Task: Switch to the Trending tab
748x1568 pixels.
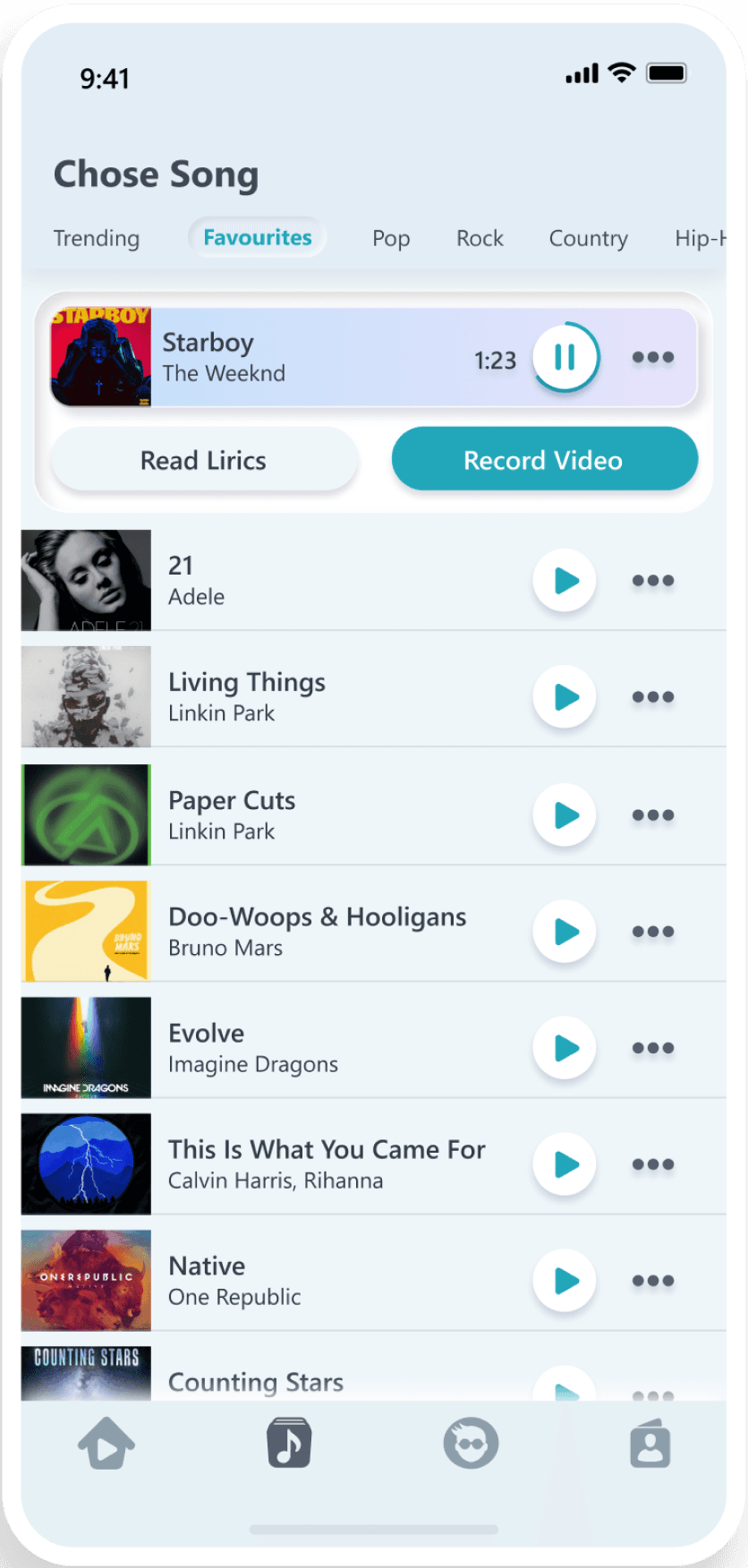Action: pyautogui.click(x=97, y=238)
